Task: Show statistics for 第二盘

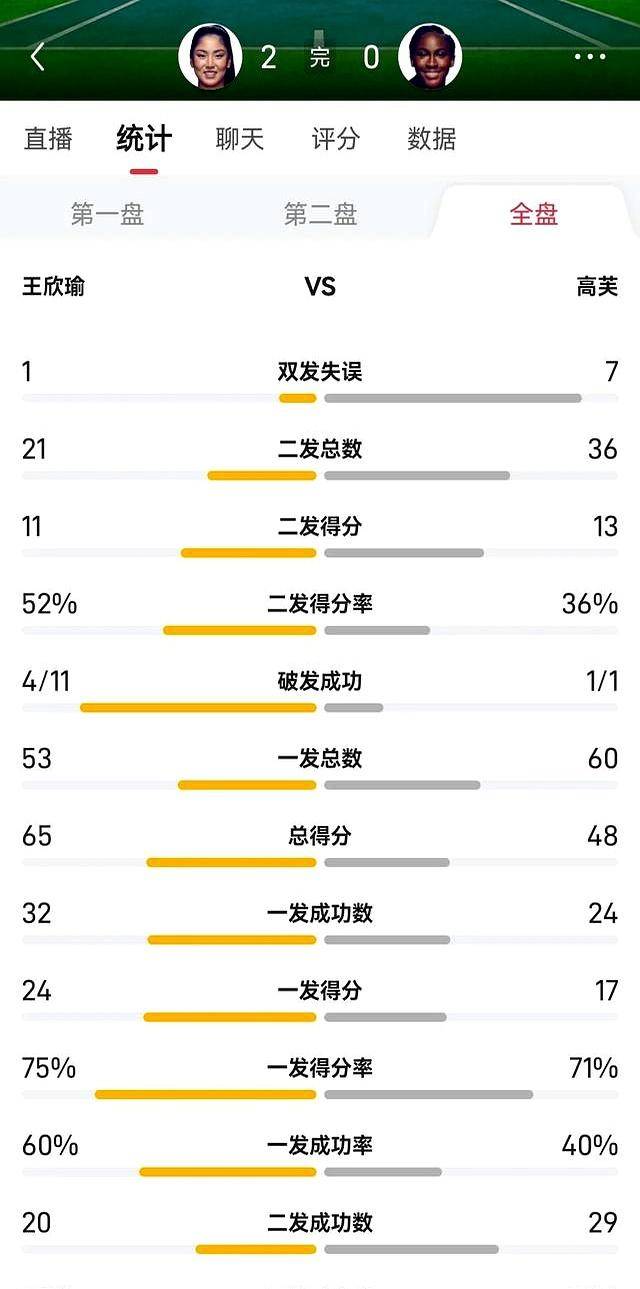Action: tap(320, 214)
